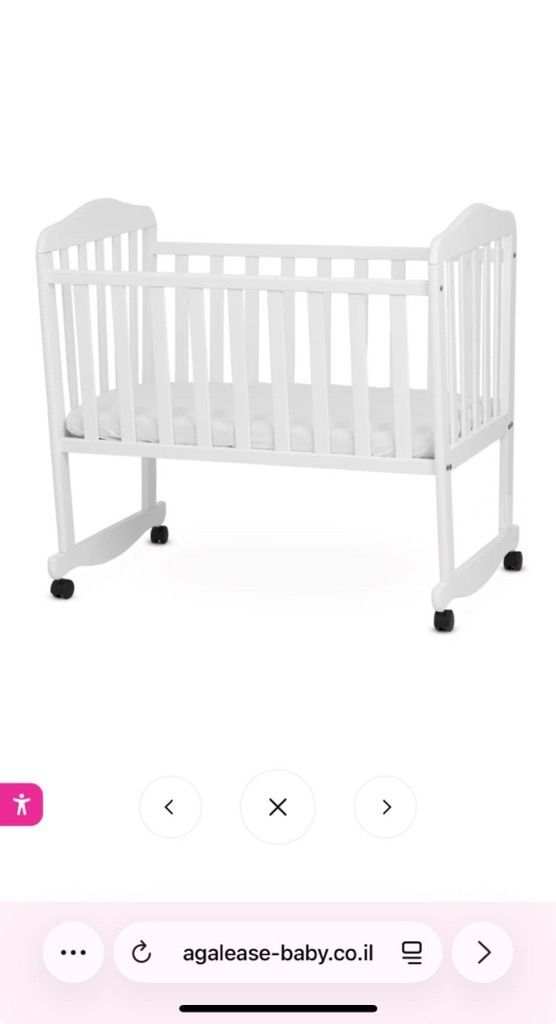
Task: Tap the agalease-baby.co.il address bar
Action: coord(278,952)
